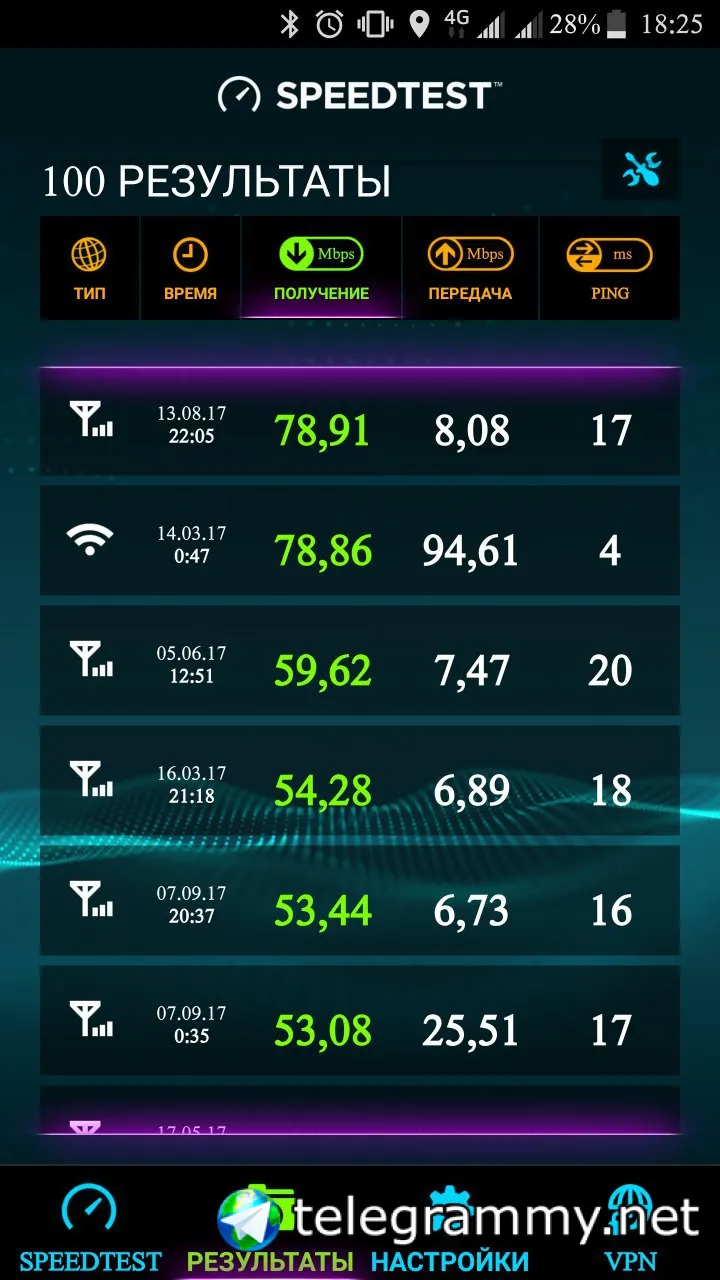Sort results by PING column
Screen dimensions: 720x1280
click(609, 269)
